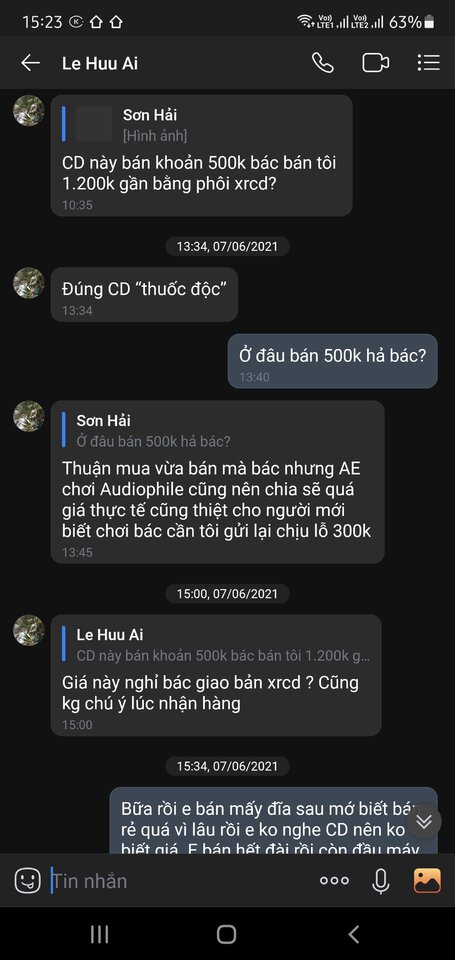Start a video call
This screenshot has width=455, height=960.
[x=375, y=62]
